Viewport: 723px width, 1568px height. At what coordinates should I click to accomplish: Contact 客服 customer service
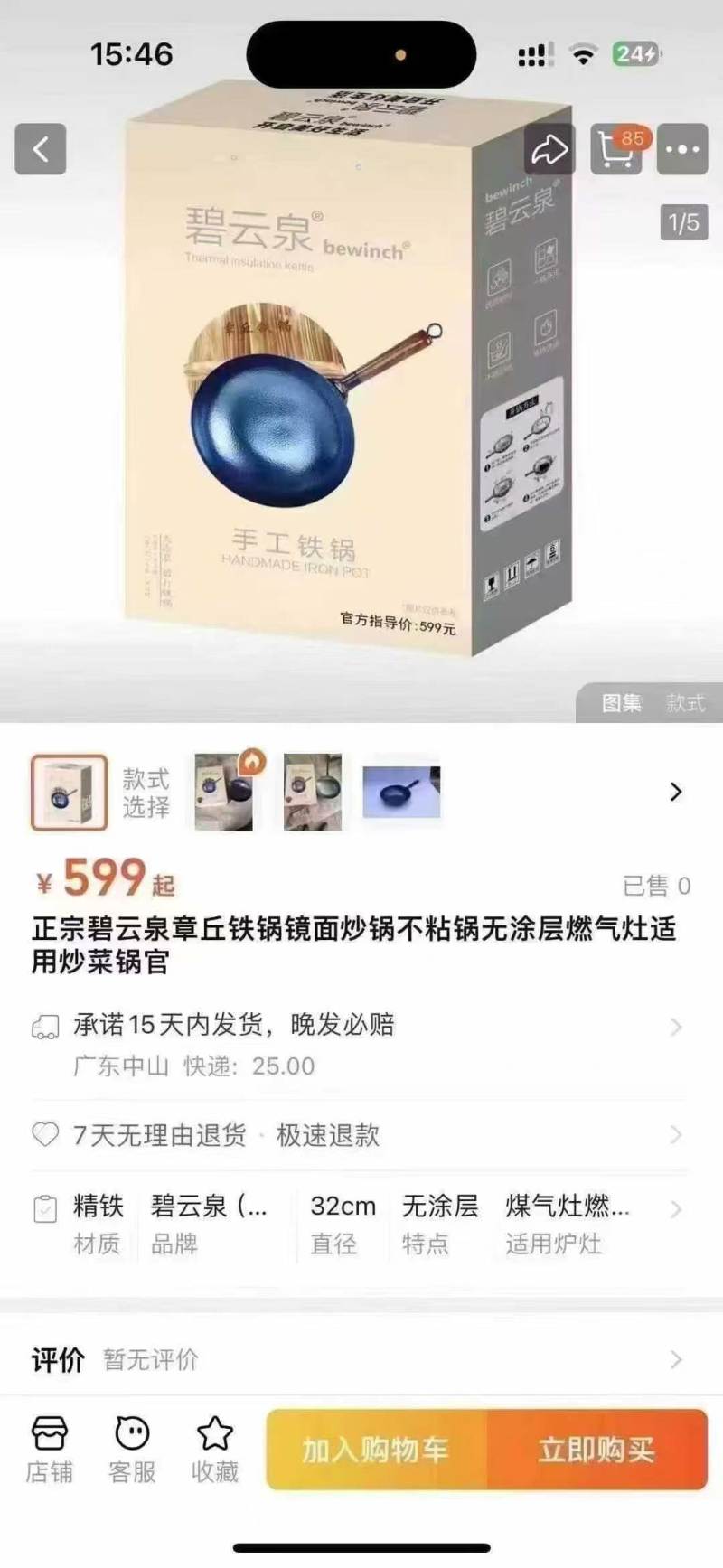132,1451
